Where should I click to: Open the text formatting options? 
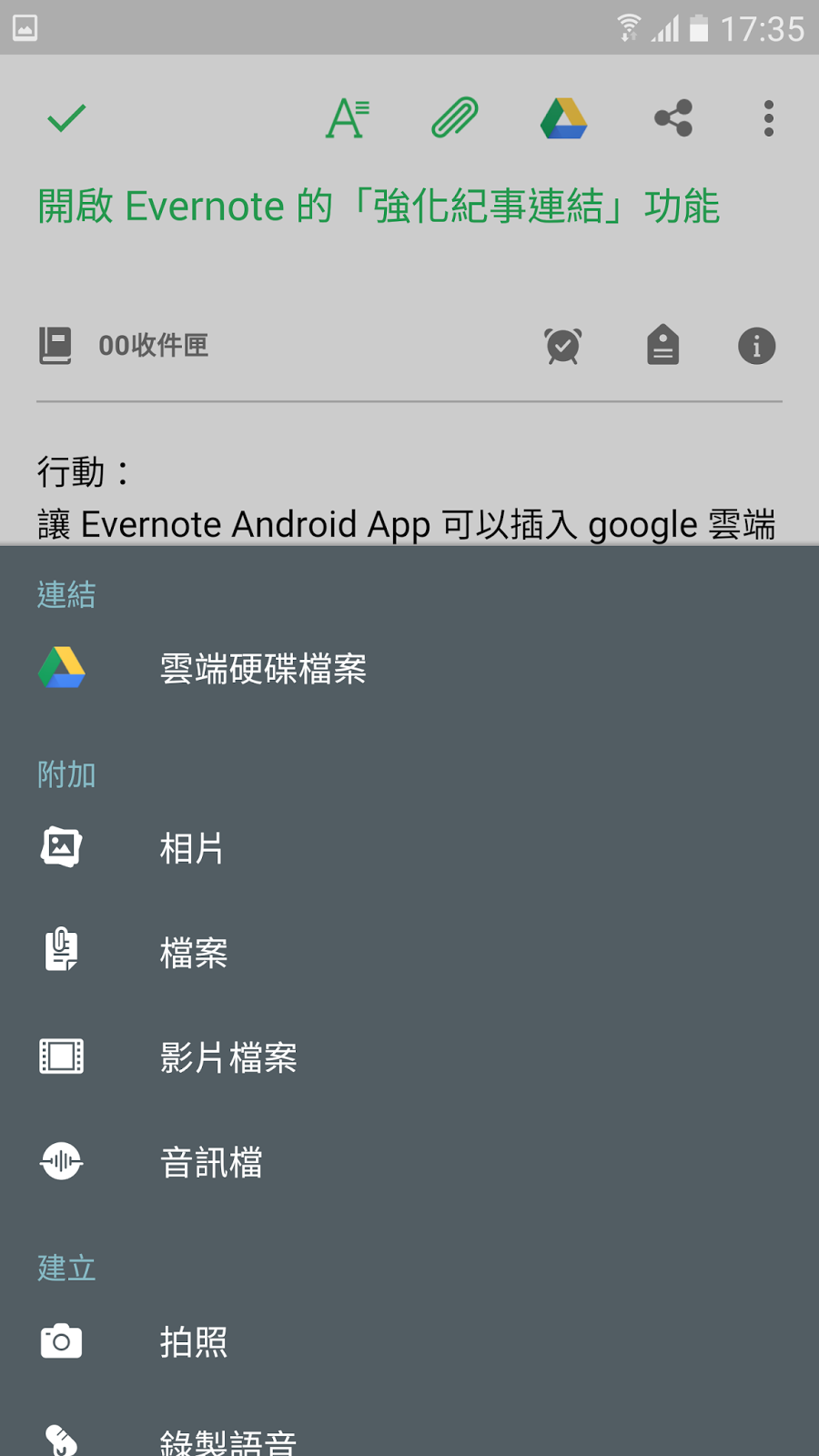tap(347, 118)
